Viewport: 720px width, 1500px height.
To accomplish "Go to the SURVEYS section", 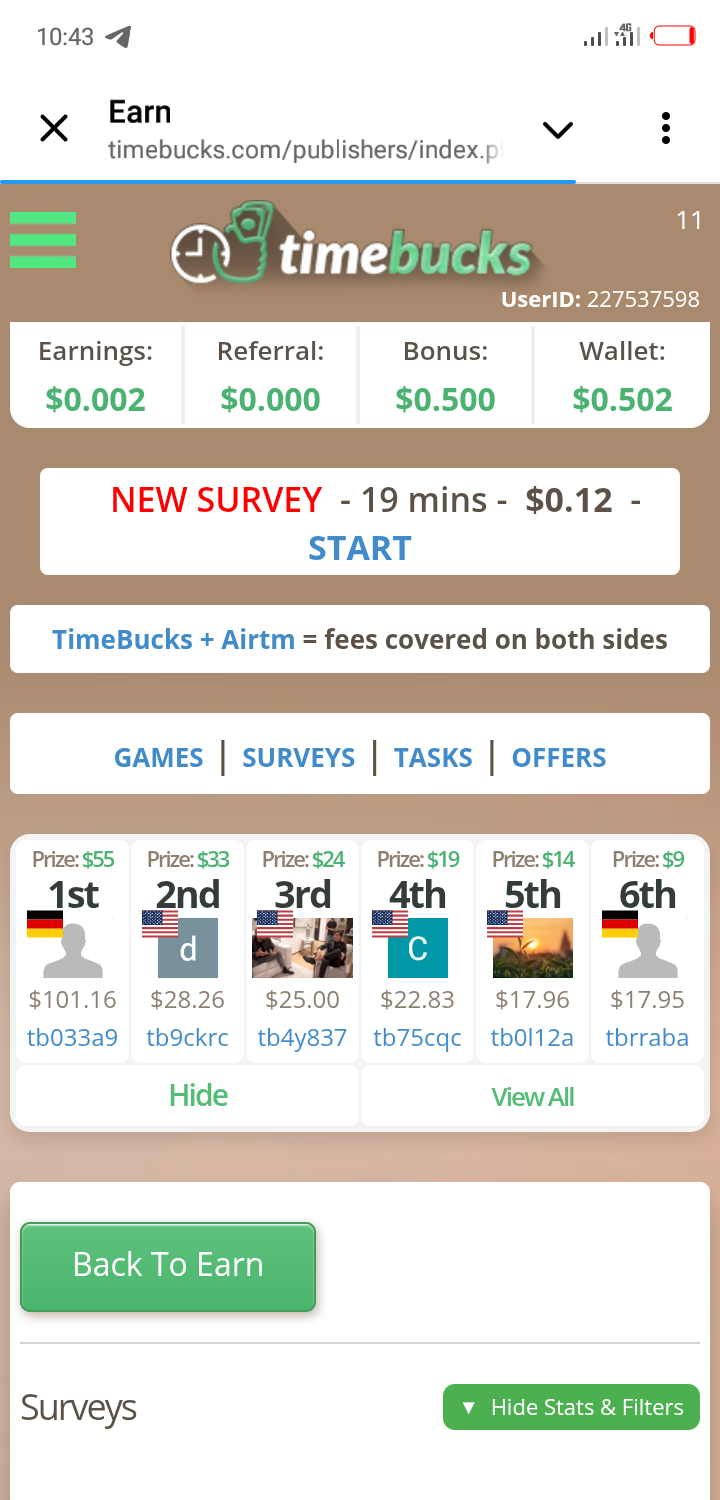I will coord(298,758).
